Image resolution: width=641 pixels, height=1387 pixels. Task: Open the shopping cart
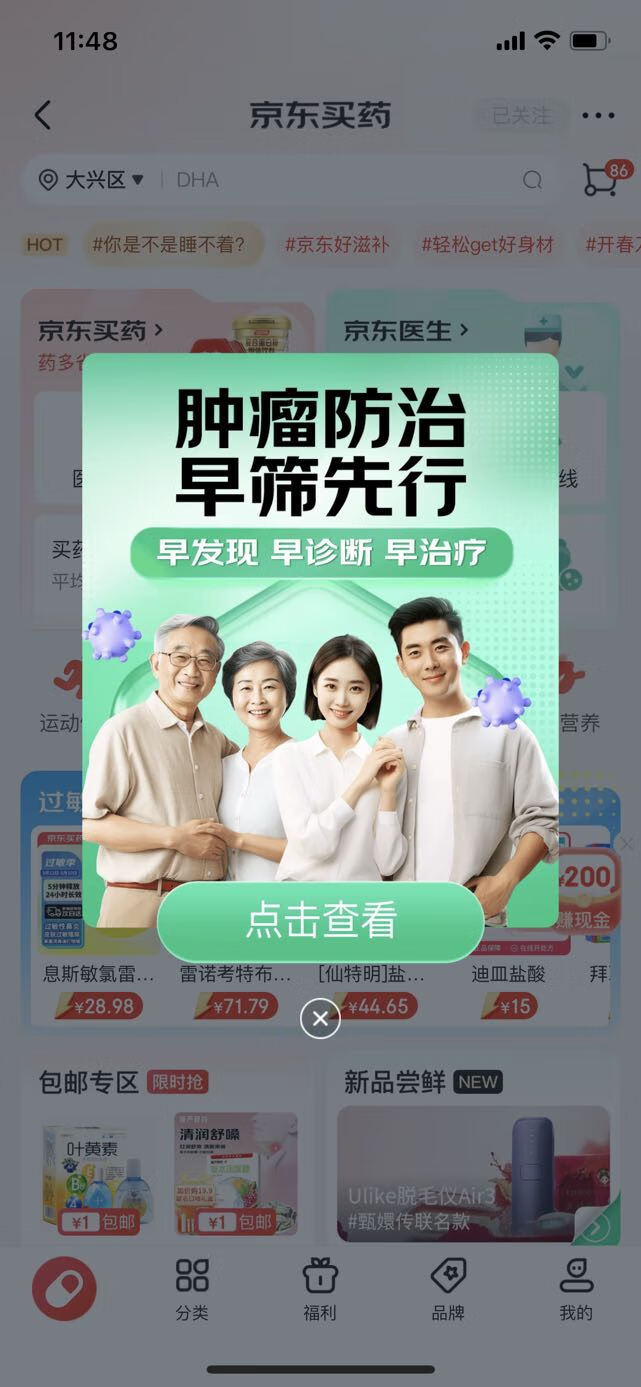point(600,180)
